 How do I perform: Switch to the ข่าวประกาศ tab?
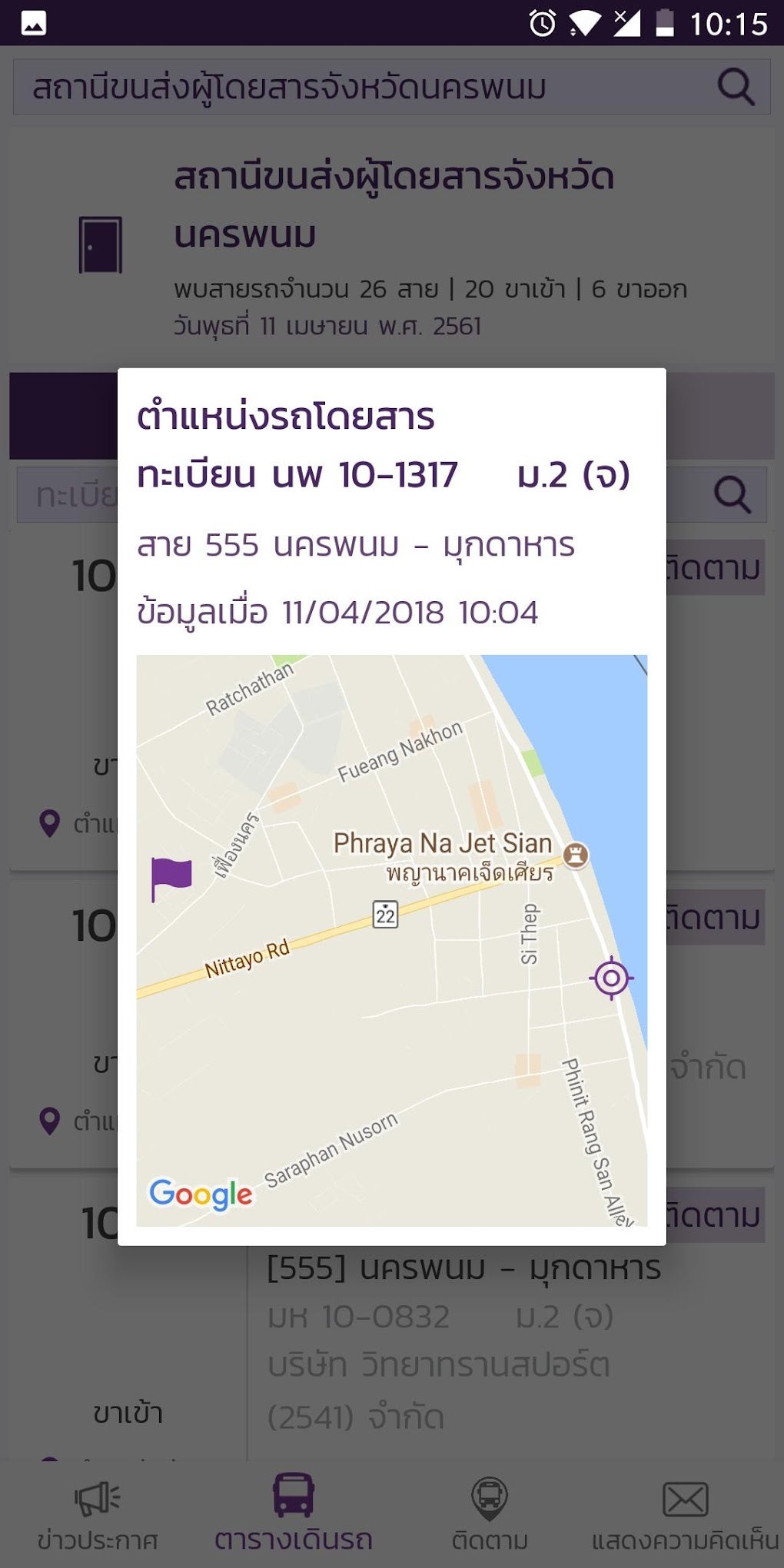coord(97,1513)
